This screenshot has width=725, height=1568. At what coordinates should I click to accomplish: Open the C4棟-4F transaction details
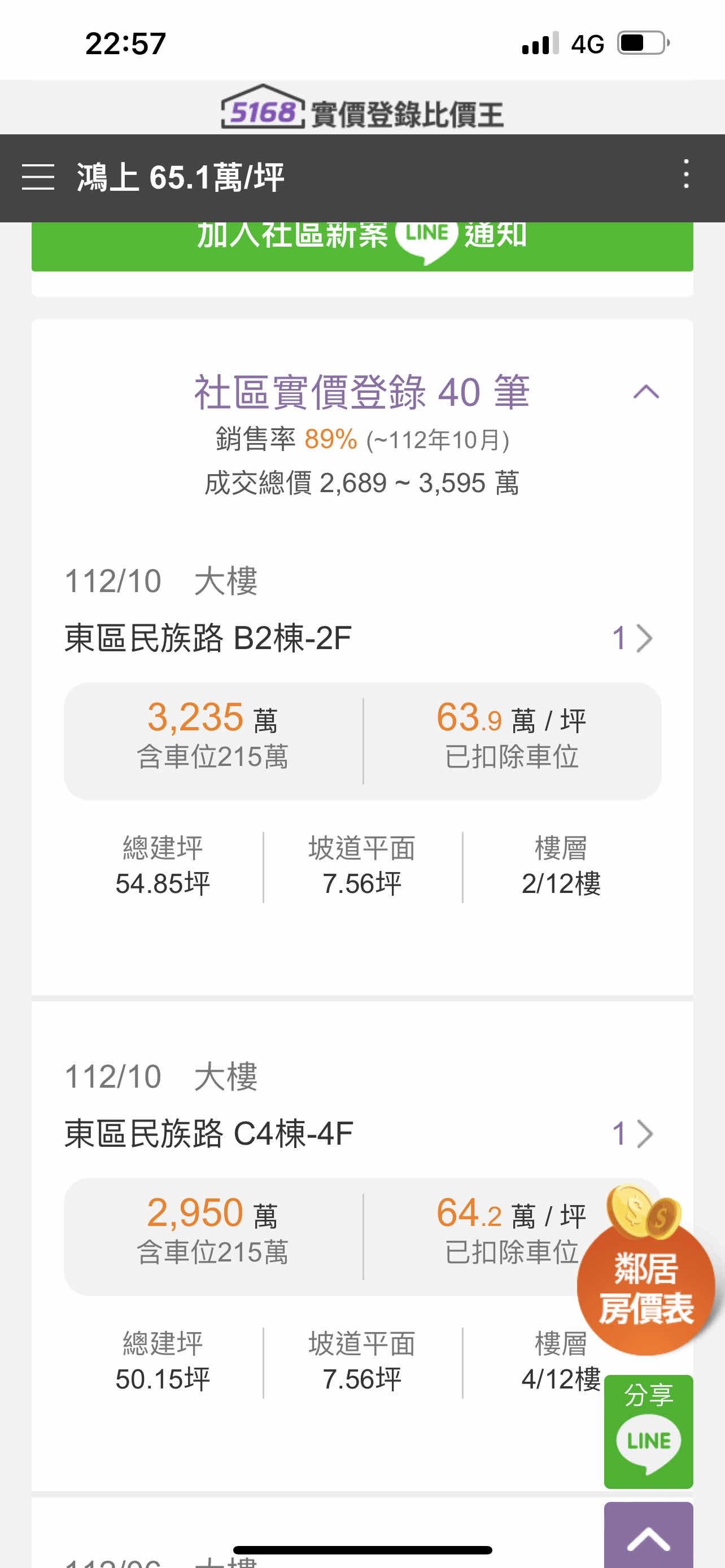click(x=633, y=1134)
